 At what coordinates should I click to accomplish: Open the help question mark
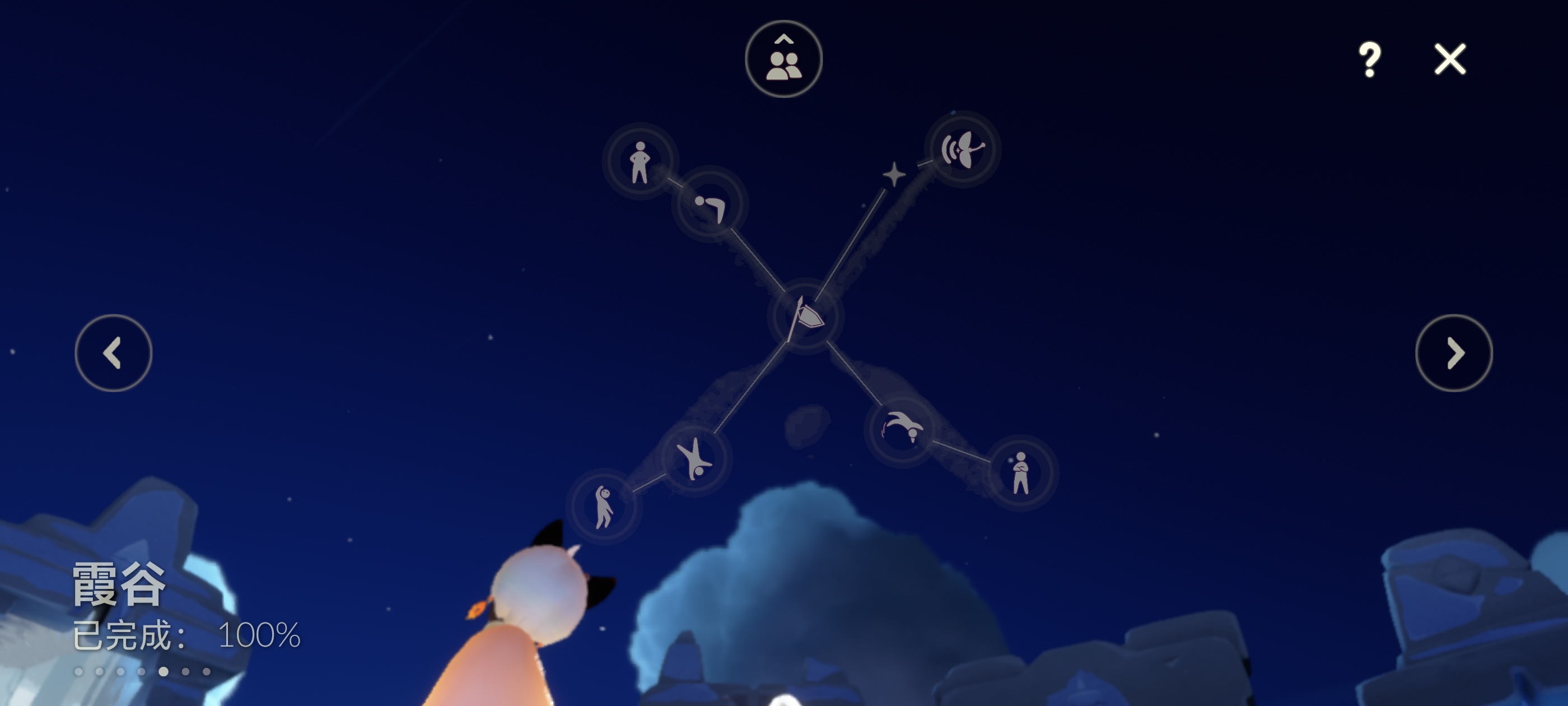[1369, 59]
